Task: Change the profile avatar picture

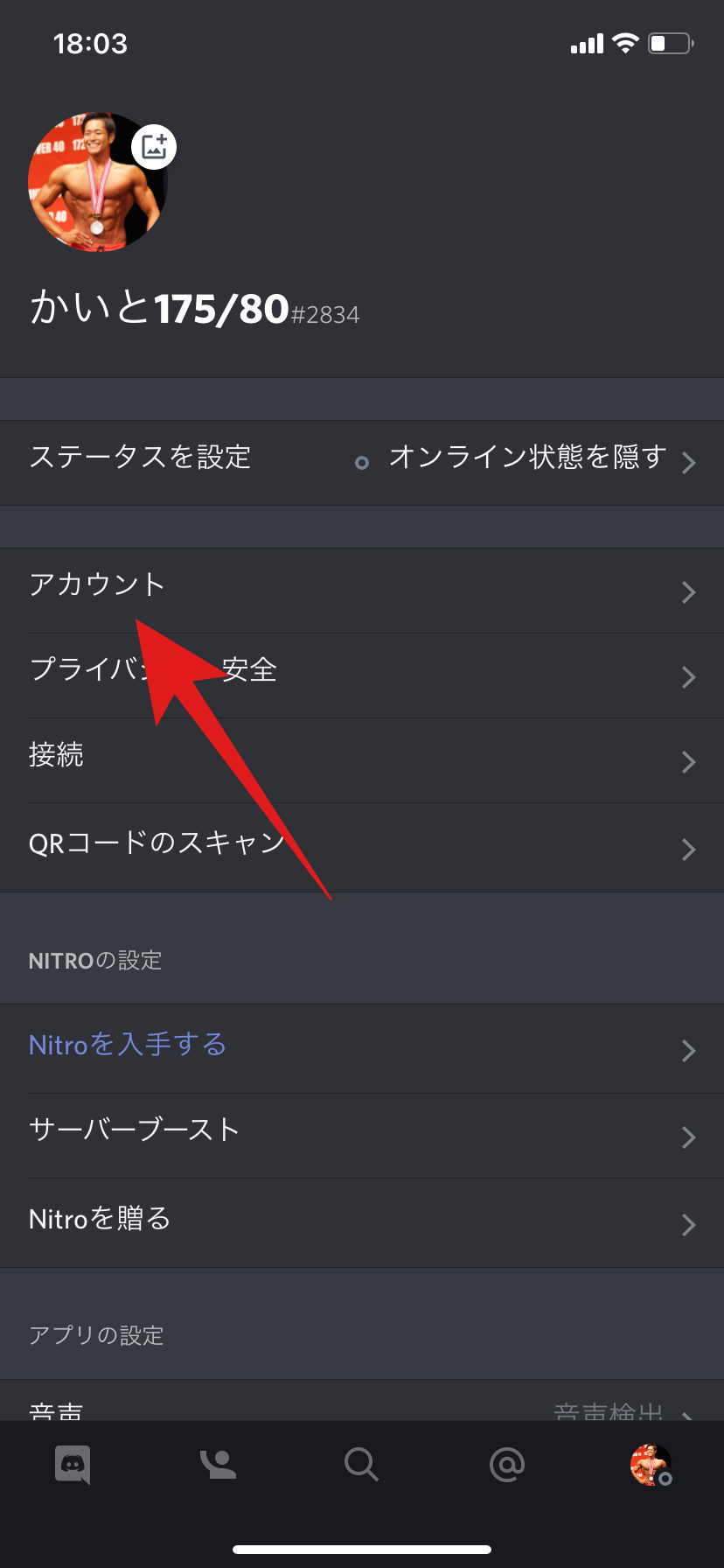Action: pyautogui.click(x=154, y=147)
